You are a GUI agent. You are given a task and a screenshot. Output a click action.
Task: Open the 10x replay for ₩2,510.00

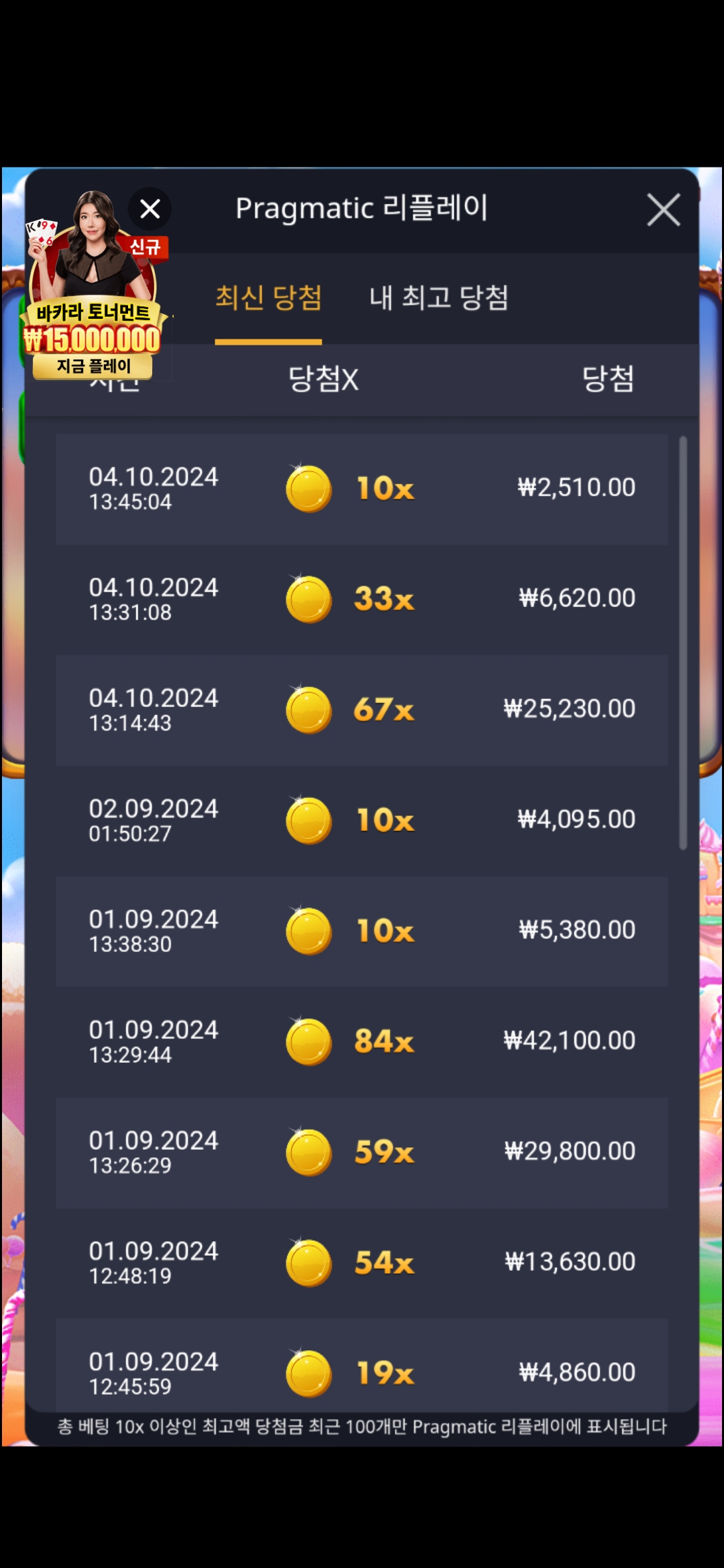(x=362, y=489)
